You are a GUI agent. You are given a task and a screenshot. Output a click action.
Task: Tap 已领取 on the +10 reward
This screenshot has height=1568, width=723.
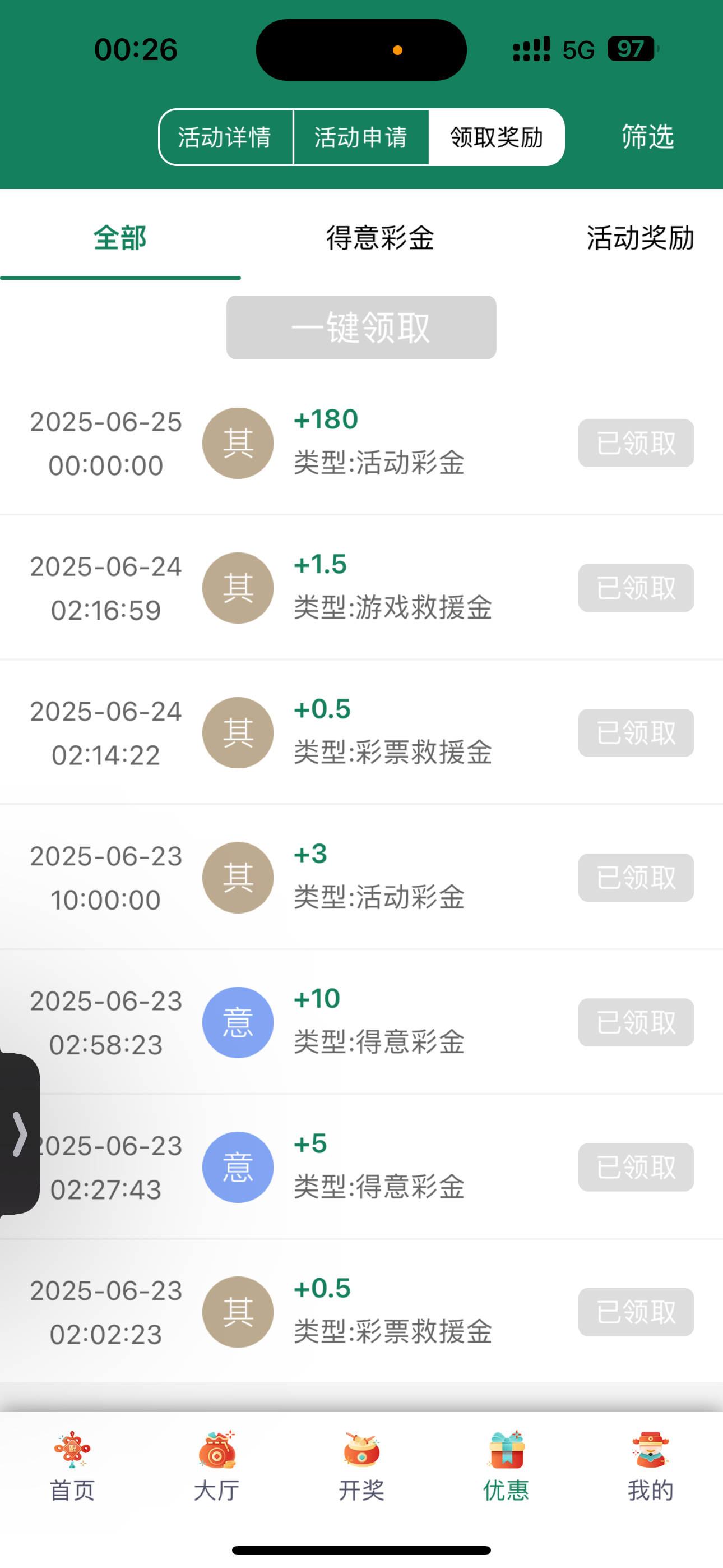point(636,1022)
